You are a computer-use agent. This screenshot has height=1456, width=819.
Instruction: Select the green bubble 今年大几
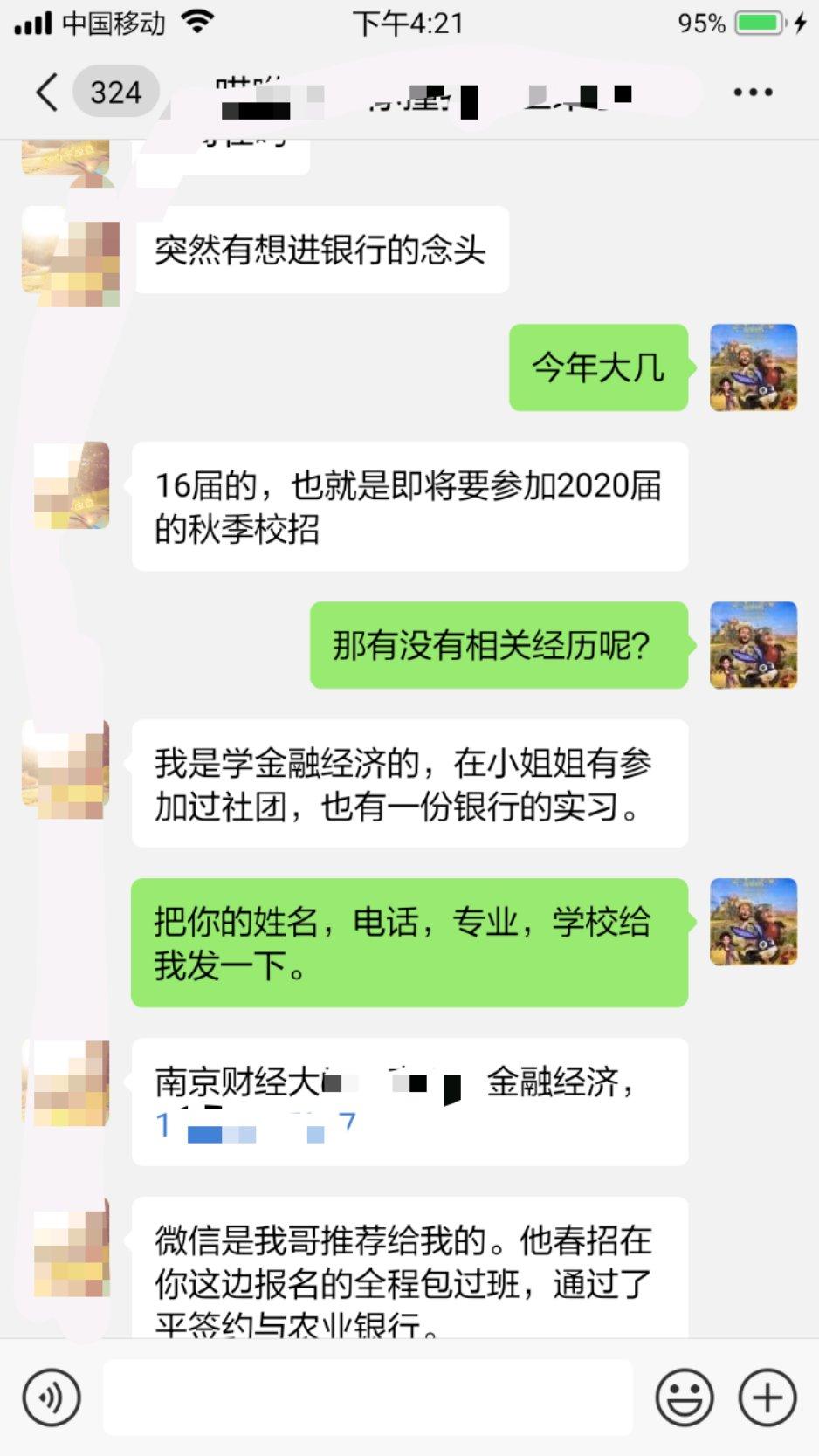pos(597,367)
